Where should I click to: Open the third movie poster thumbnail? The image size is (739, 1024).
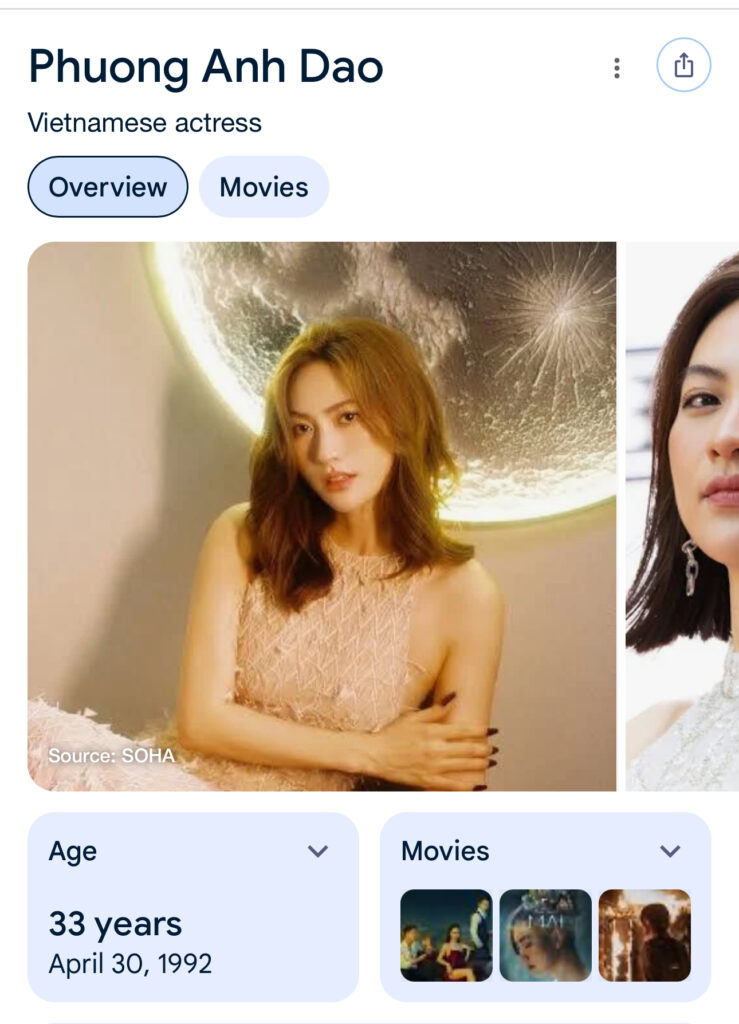pos(644,935)
